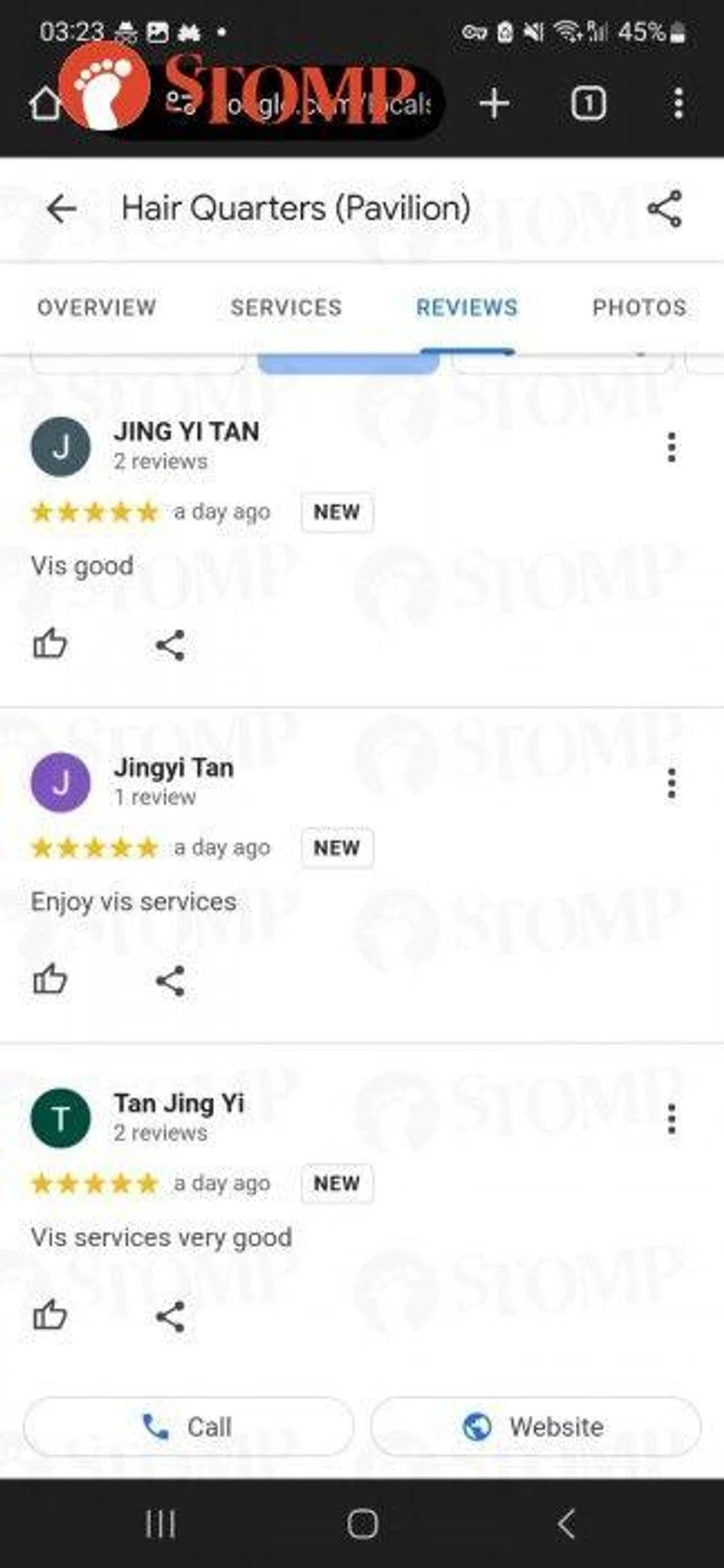Select the Reviews tab
The width and height of the screenshot is (724, 1568).
coord(467,308)
